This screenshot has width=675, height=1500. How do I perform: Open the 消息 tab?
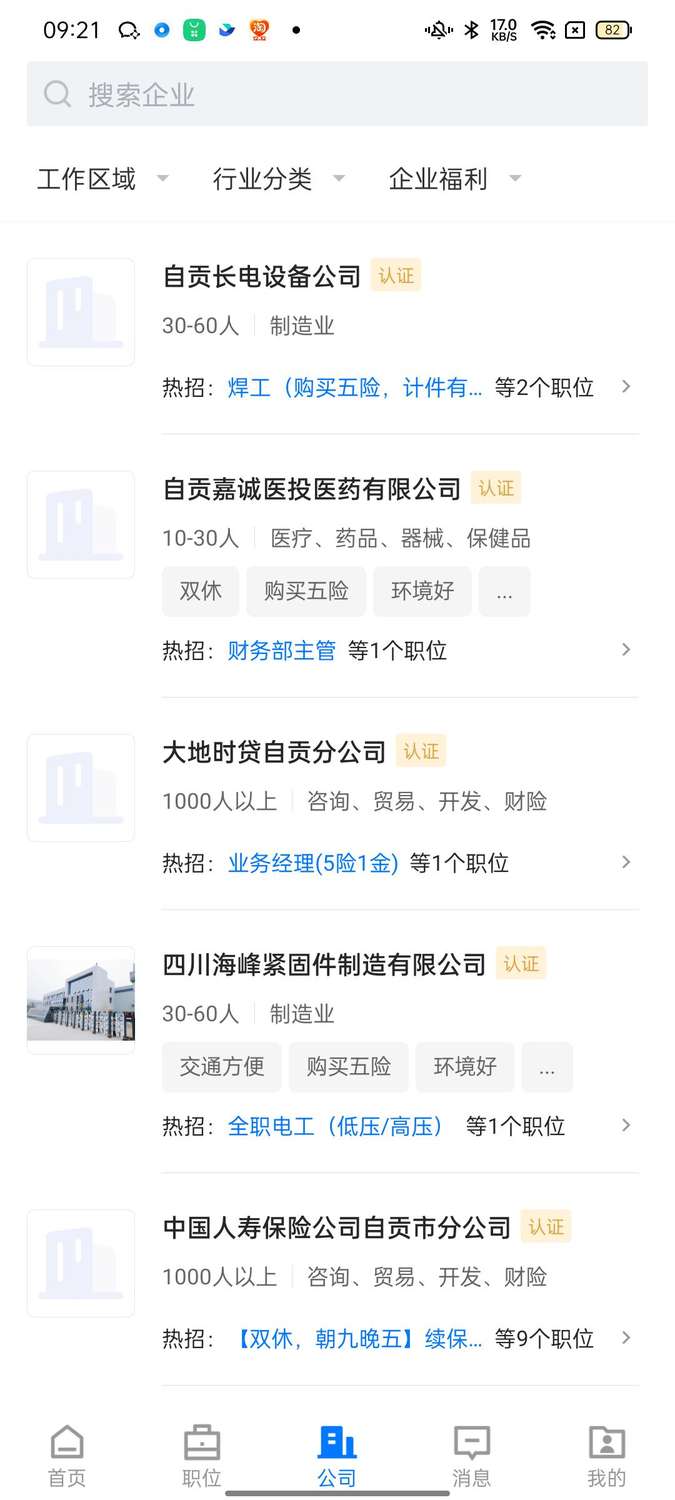tap(472, 1456)
